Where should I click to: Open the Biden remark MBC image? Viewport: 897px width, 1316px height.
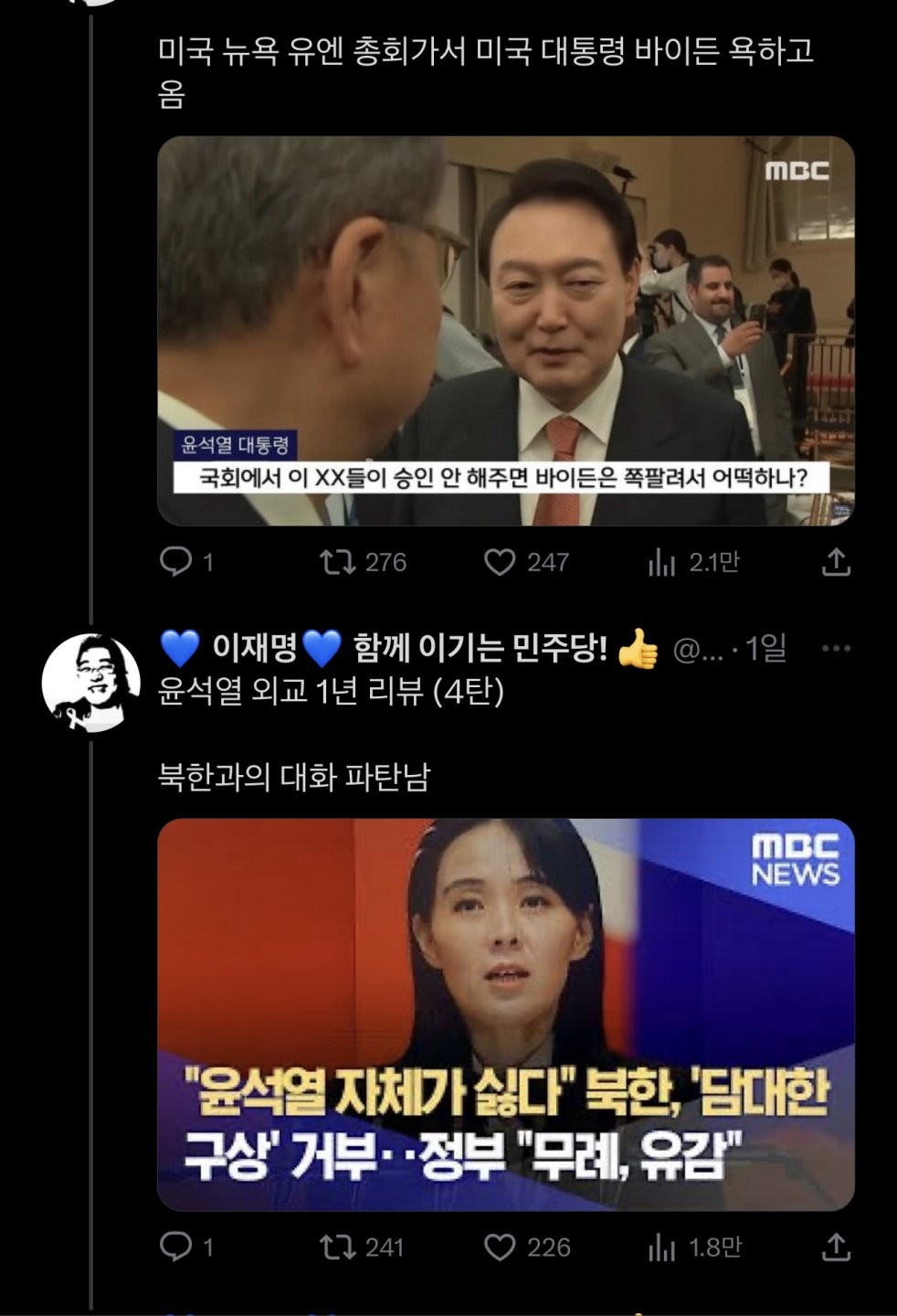pos(505,331)
